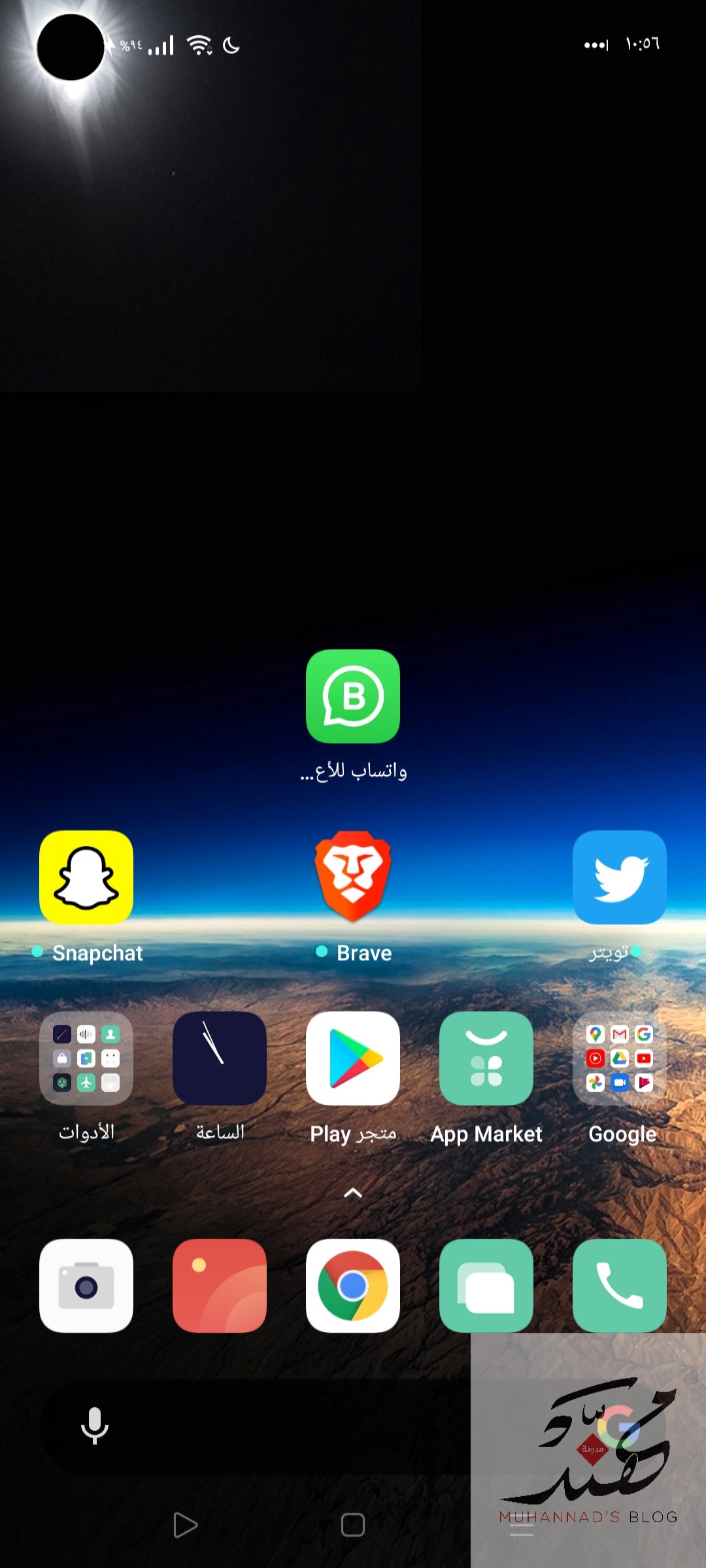Open the Brave browser

pos(353,877)
